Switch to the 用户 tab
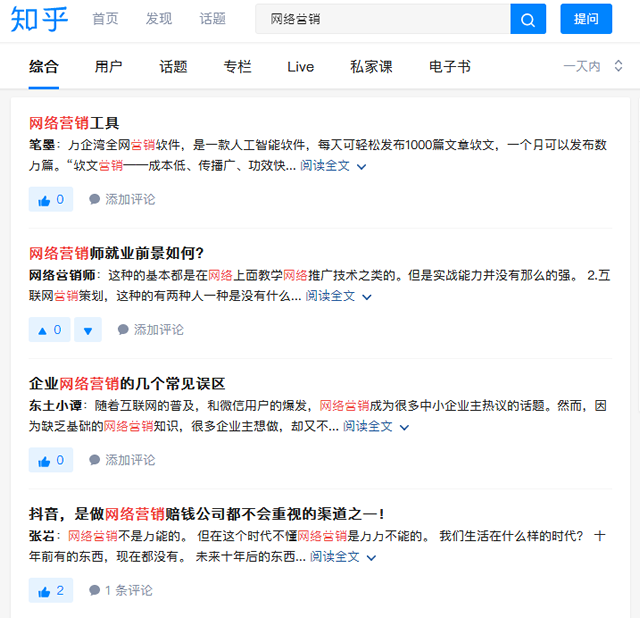The height and width of the screenshot is (618, 640). [x=108, y=67]
